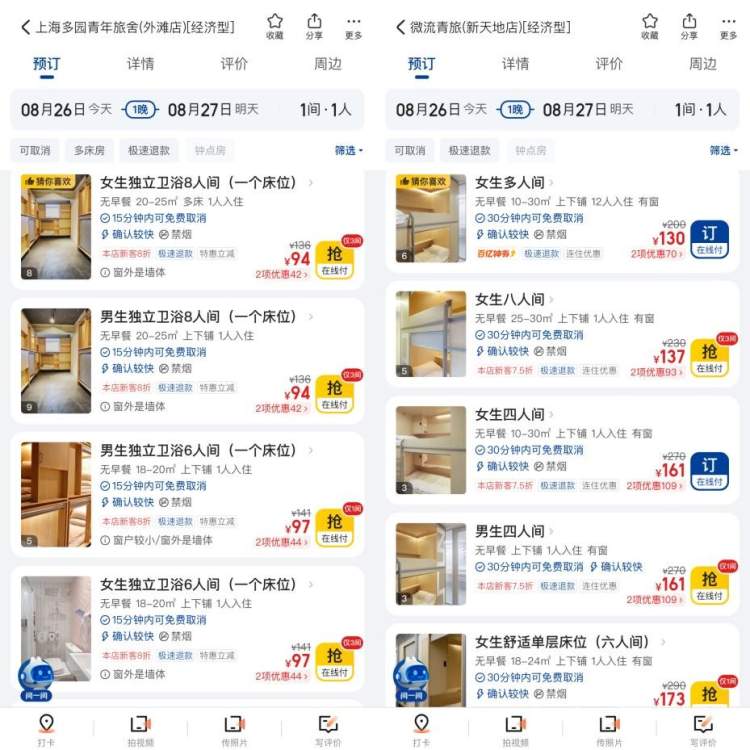Book 女生多人间 with the 订 button

(709, 239)
